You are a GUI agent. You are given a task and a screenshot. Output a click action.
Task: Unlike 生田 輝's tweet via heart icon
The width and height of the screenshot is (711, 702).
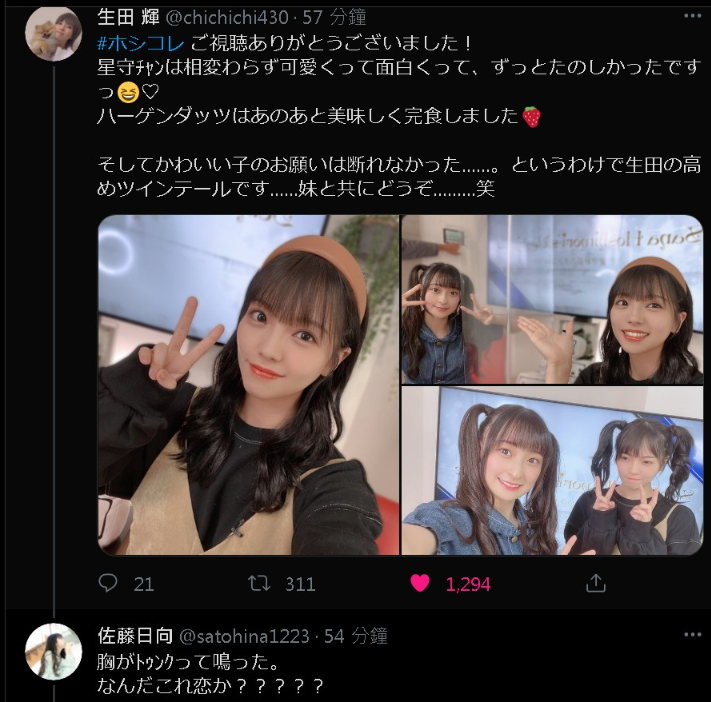(421, 583)
